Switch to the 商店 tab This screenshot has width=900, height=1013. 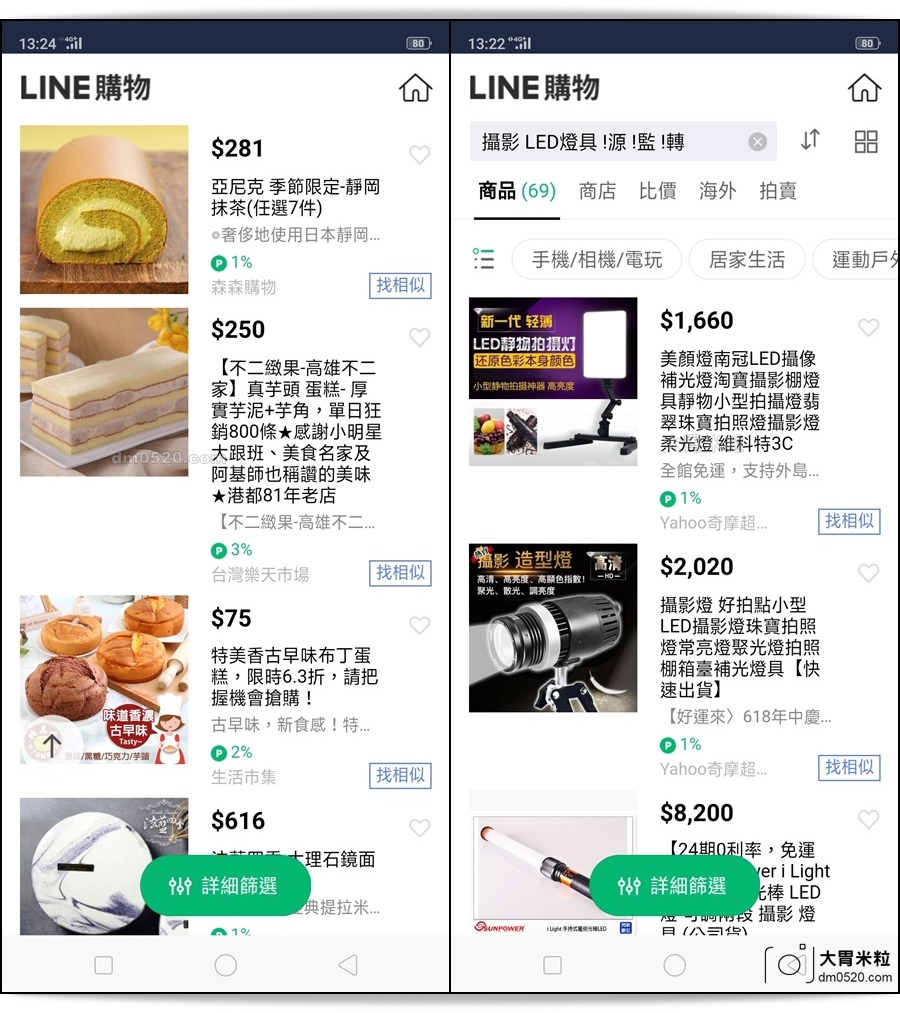[597, 191]
